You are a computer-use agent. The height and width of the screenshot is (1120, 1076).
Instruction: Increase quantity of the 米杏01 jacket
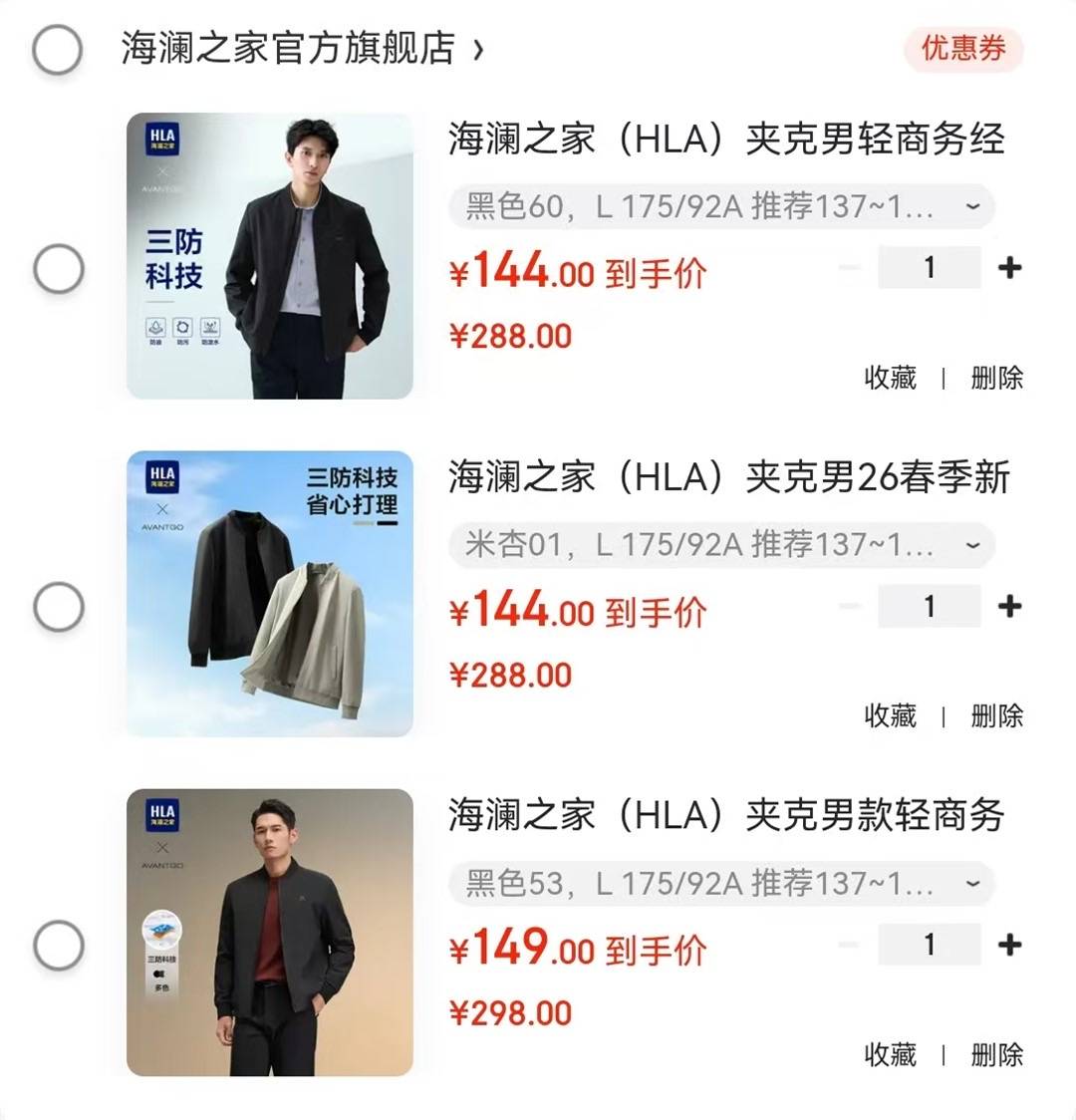(1009, 606)
